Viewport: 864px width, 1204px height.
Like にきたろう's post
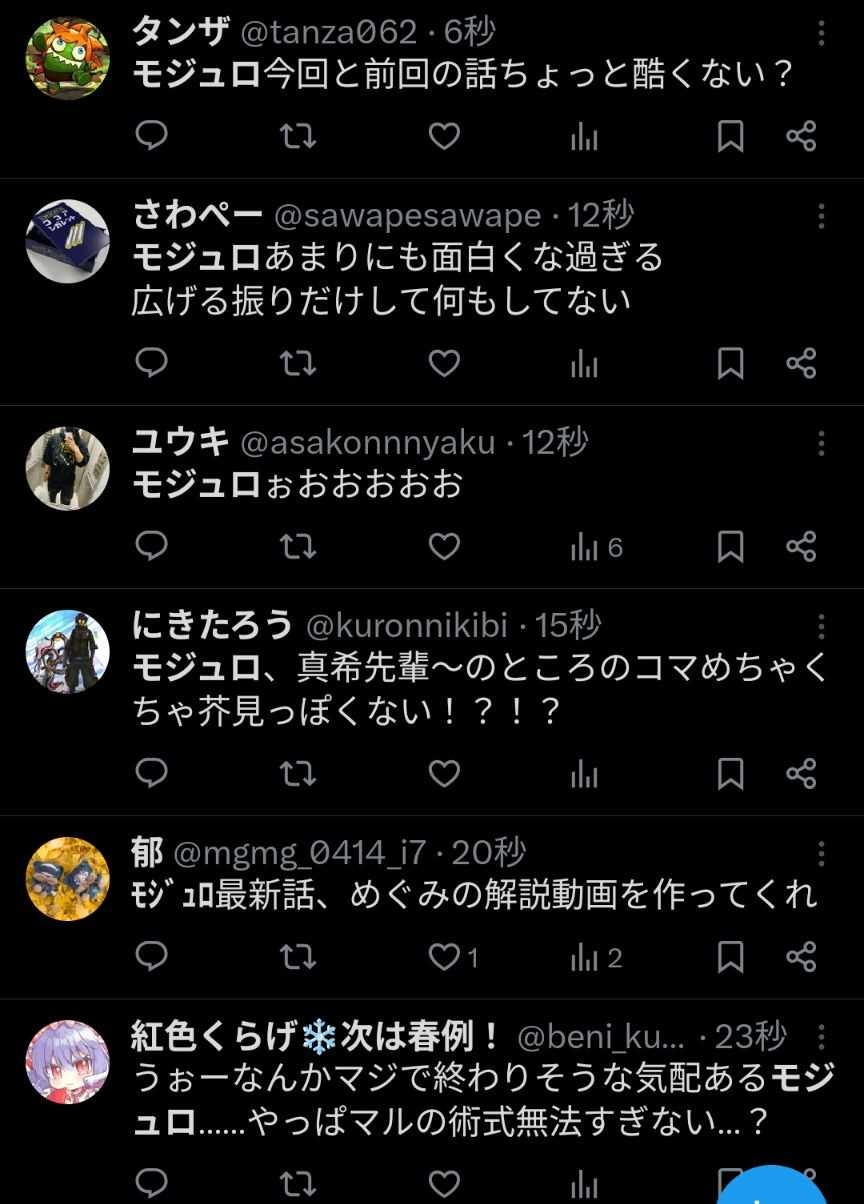(443, 773)
